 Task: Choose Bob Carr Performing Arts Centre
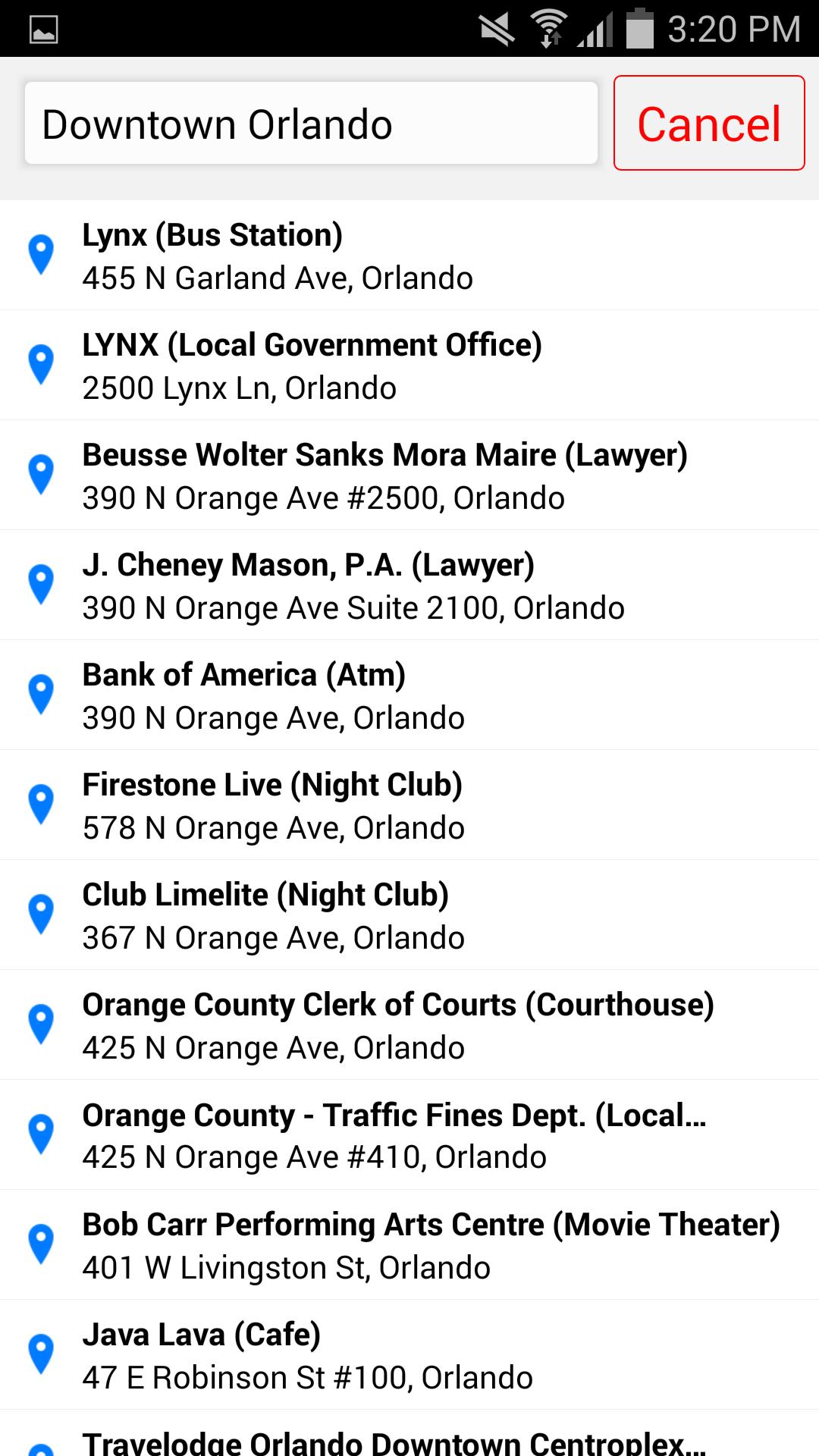[409, 1245]
